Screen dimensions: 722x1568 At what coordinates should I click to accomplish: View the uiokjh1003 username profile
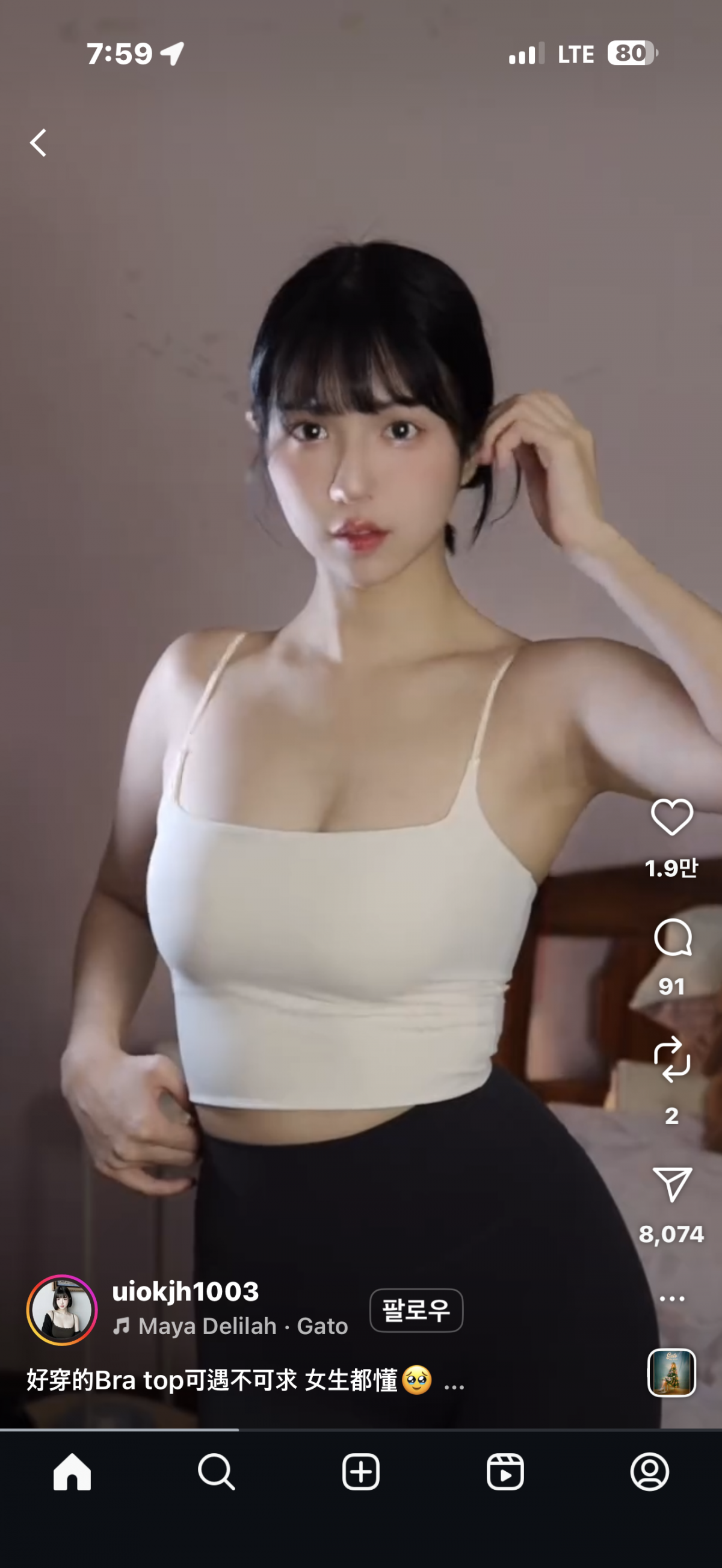[x=186, y=1292]
